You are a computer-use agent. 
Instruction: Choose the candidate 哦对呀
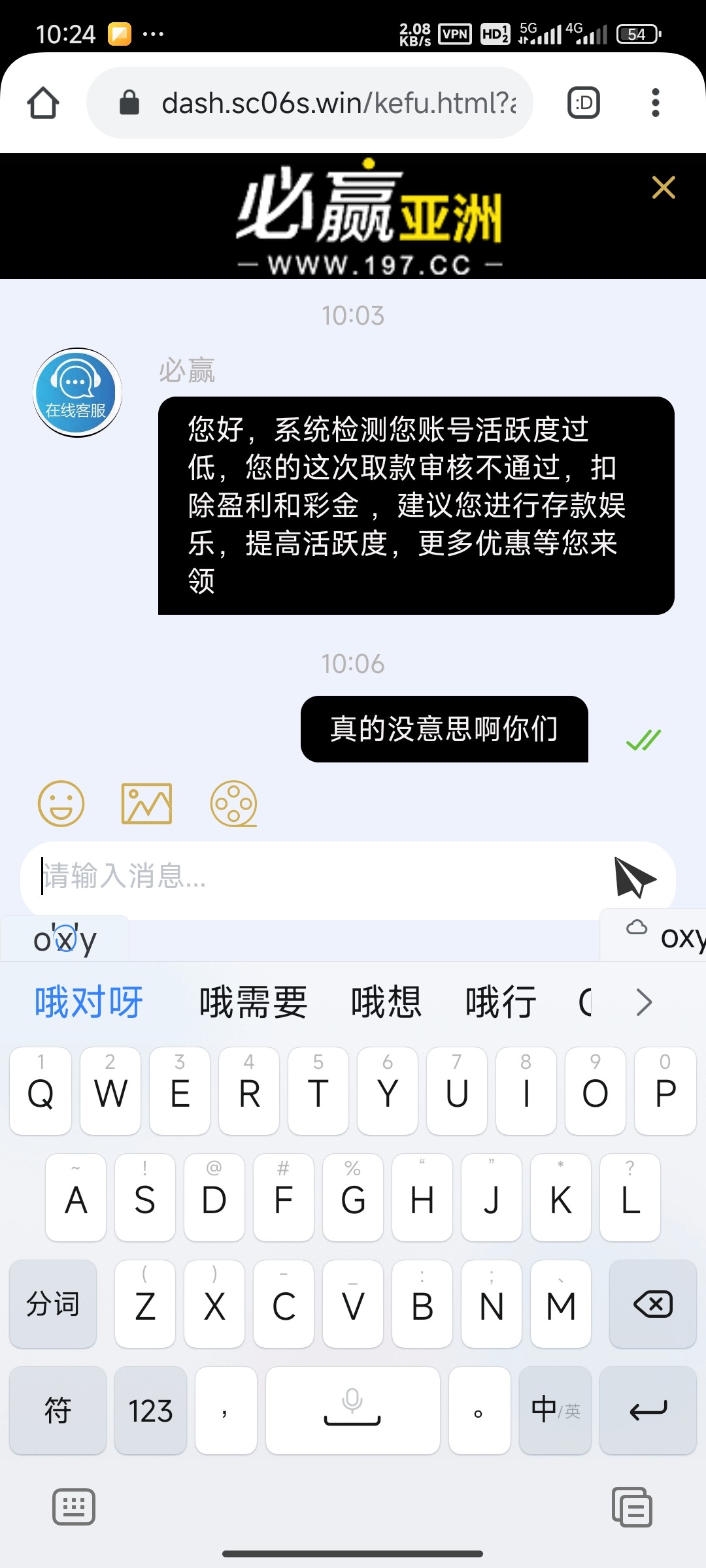[89, 1002]
